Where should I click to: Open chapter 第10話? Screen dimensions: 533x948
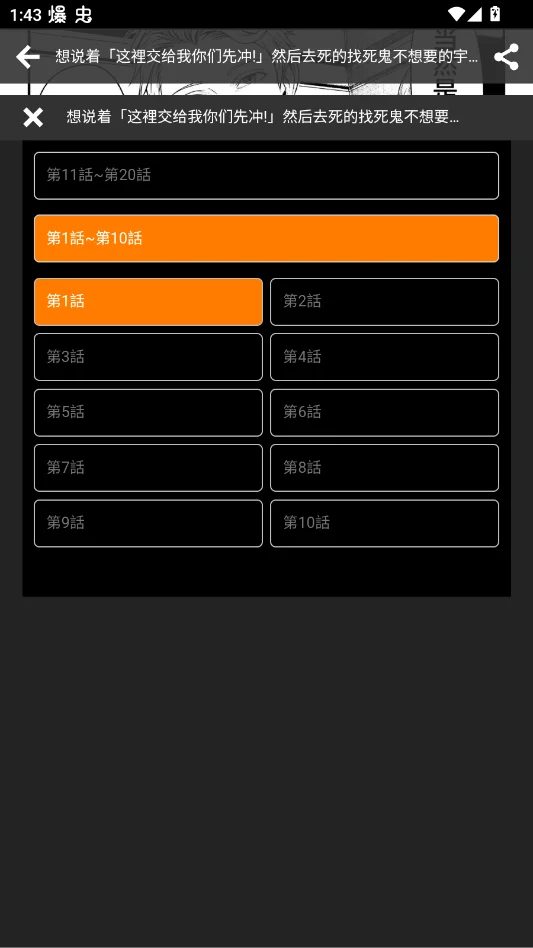click(384, 524)
